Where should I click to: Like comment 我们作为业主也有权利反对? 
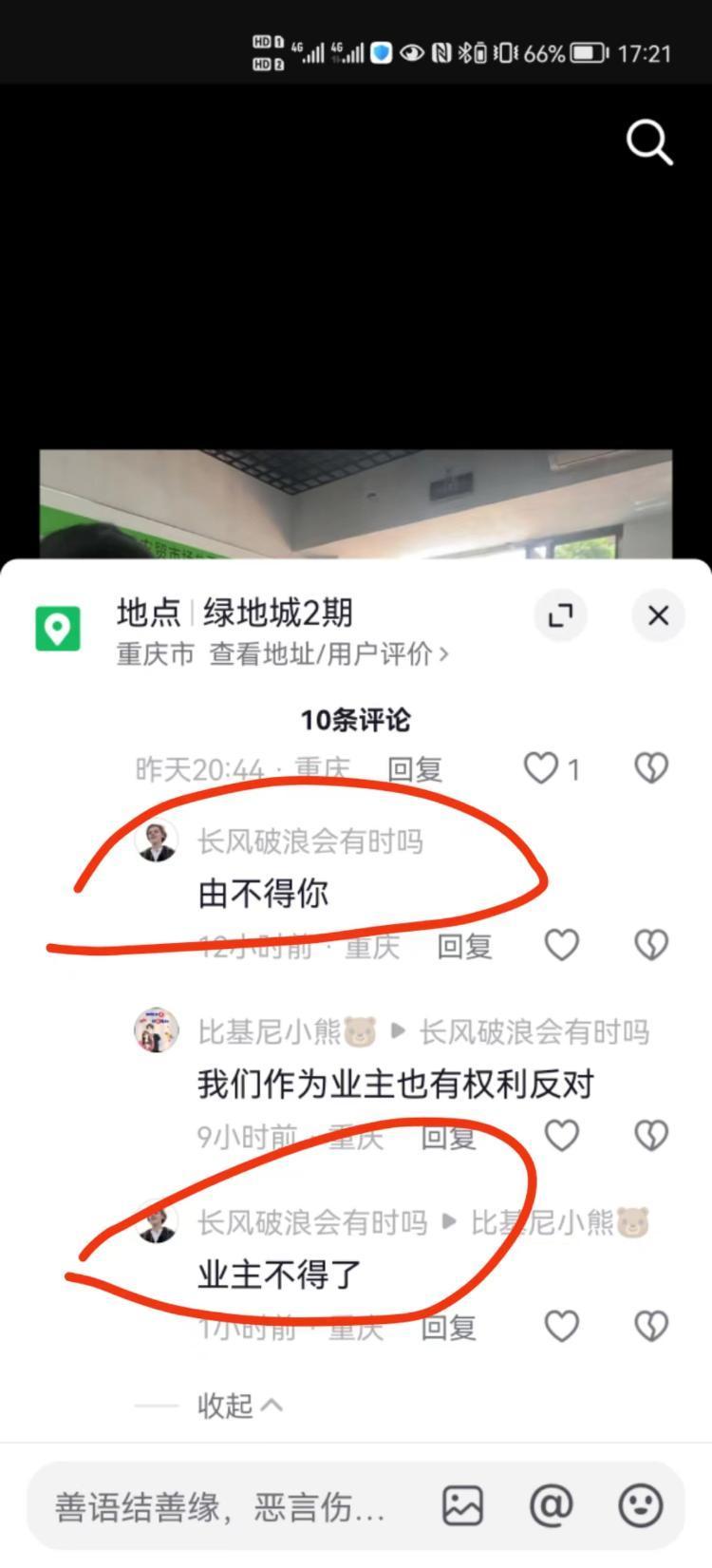tap(561, 1135)
